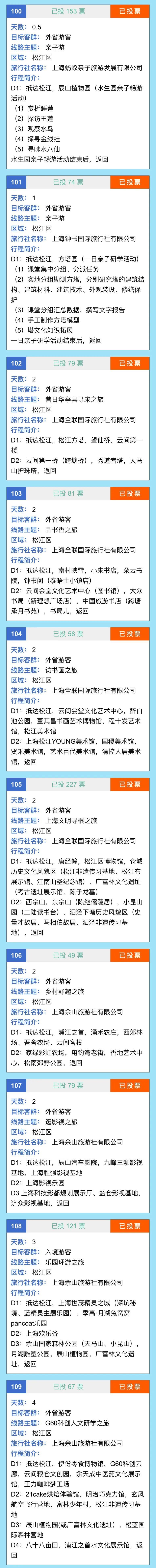
Task: Hit the 已投票 button for route 102
Action: tap(129, 363)
